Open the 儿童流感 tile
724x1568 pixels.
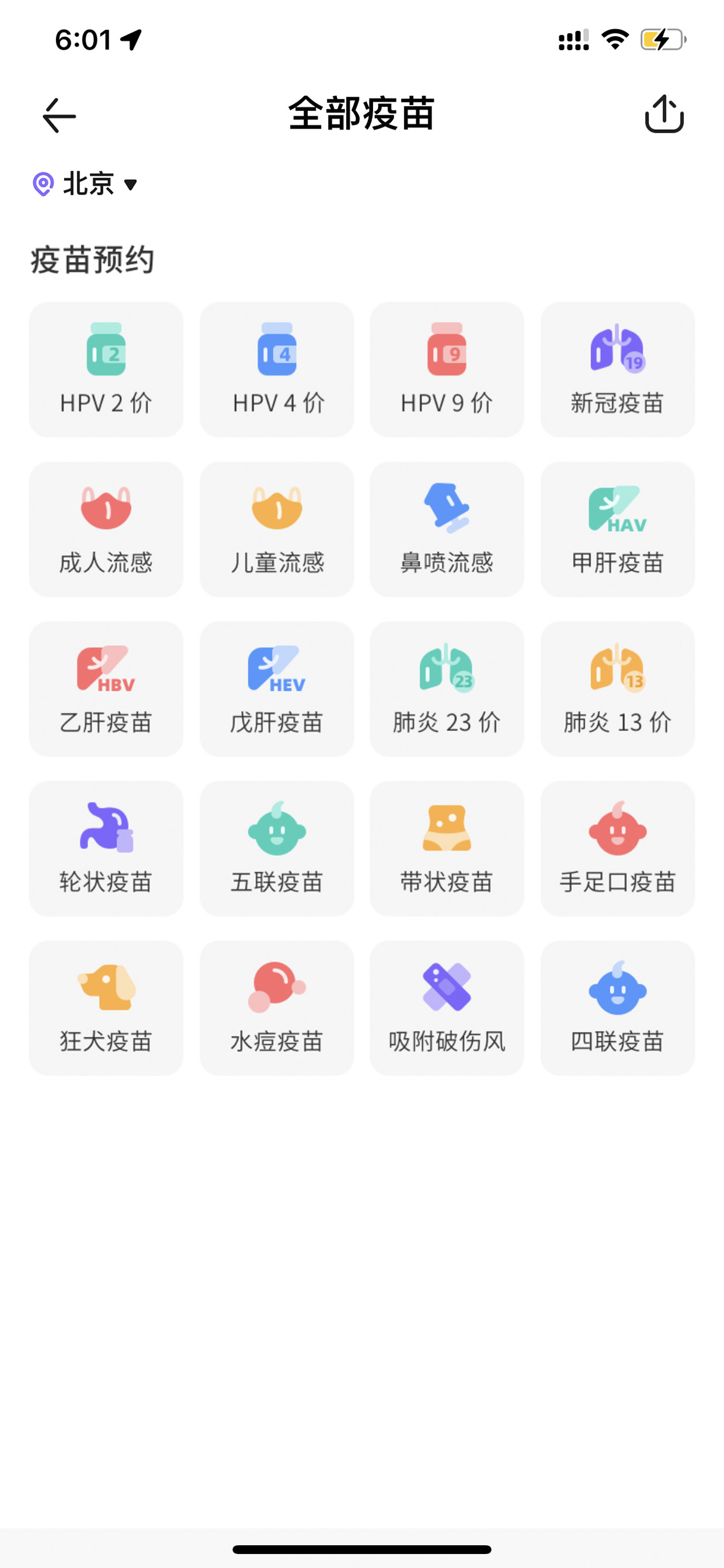(277, 529)
